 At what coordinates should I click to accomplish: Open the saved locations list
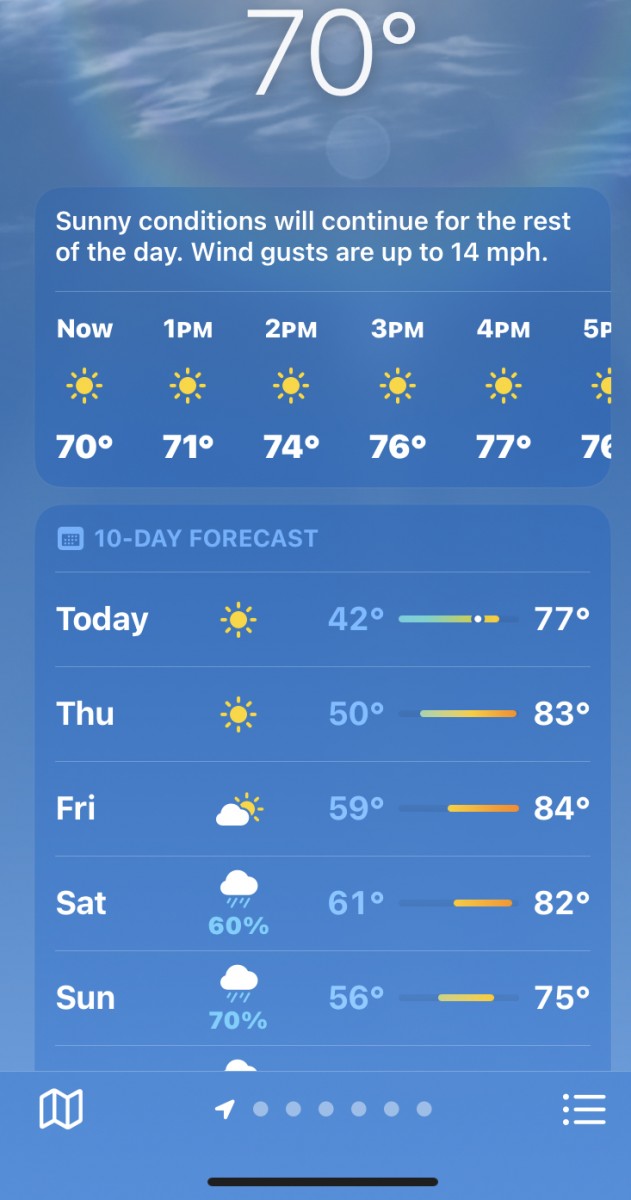coord(584,1108)
